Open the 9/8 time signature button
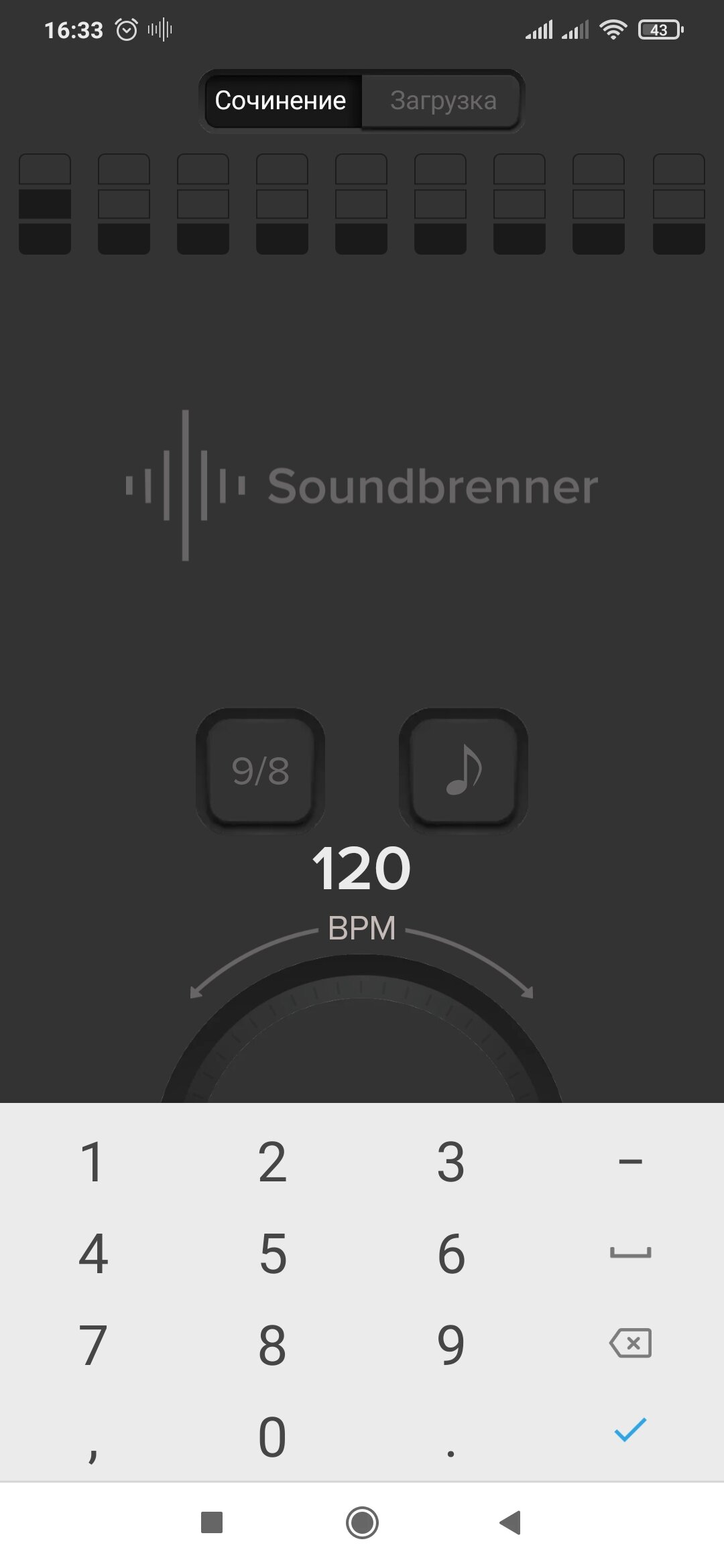 point(260,771)
